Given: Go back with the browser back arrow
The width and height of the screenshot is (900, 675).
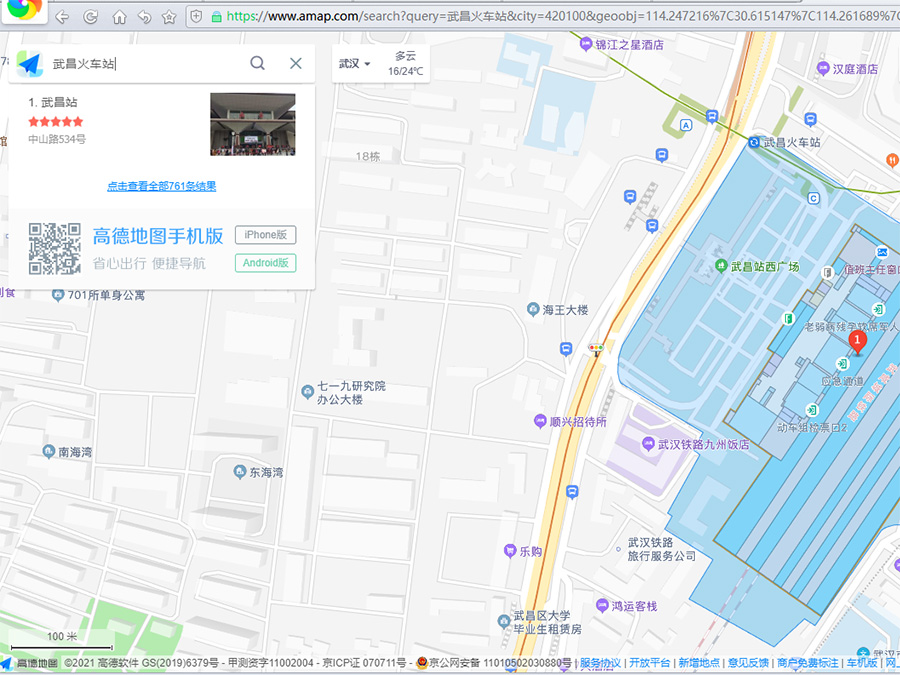Looking at the screenshot, I should [x=62, y=17].
